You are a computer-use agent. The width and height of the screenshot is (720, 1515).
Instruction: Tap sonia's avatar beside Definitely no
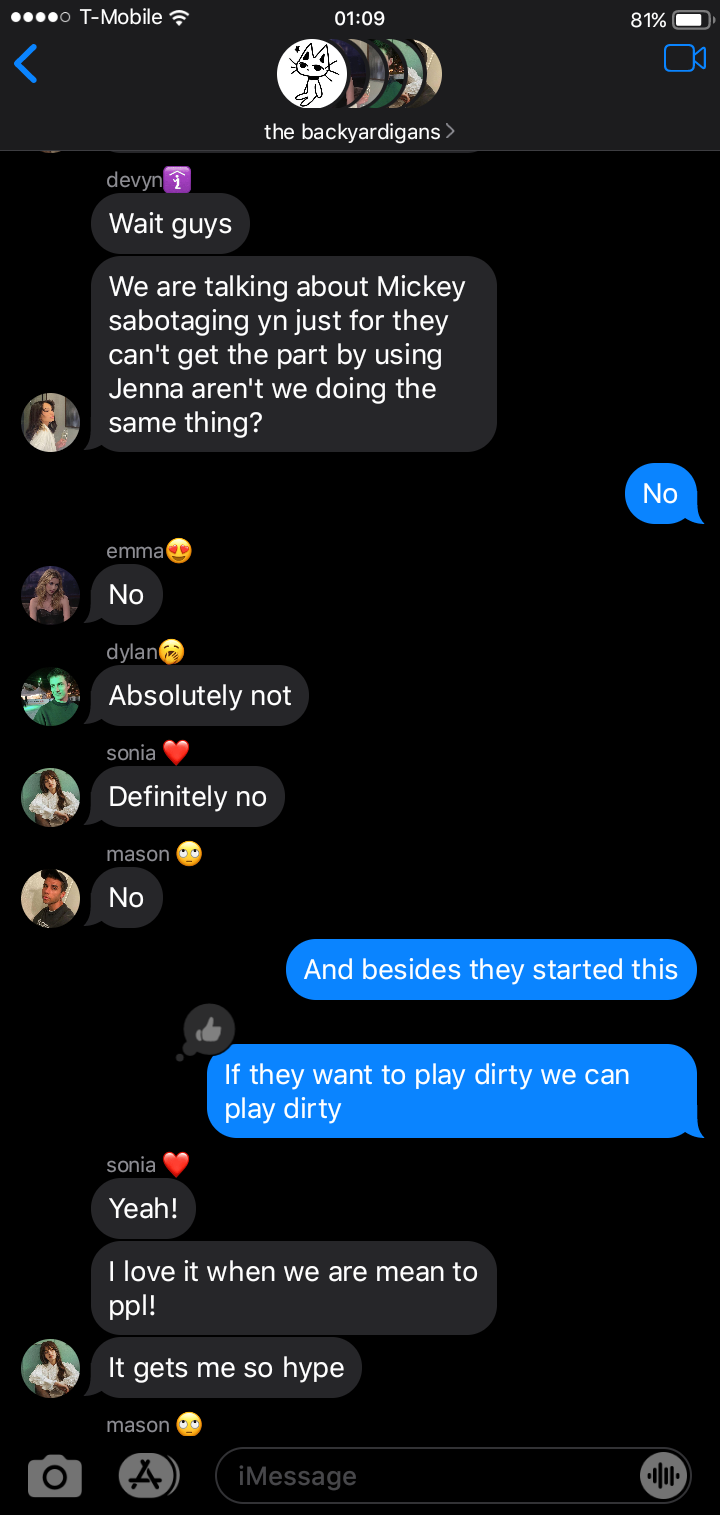click(50, 797)
